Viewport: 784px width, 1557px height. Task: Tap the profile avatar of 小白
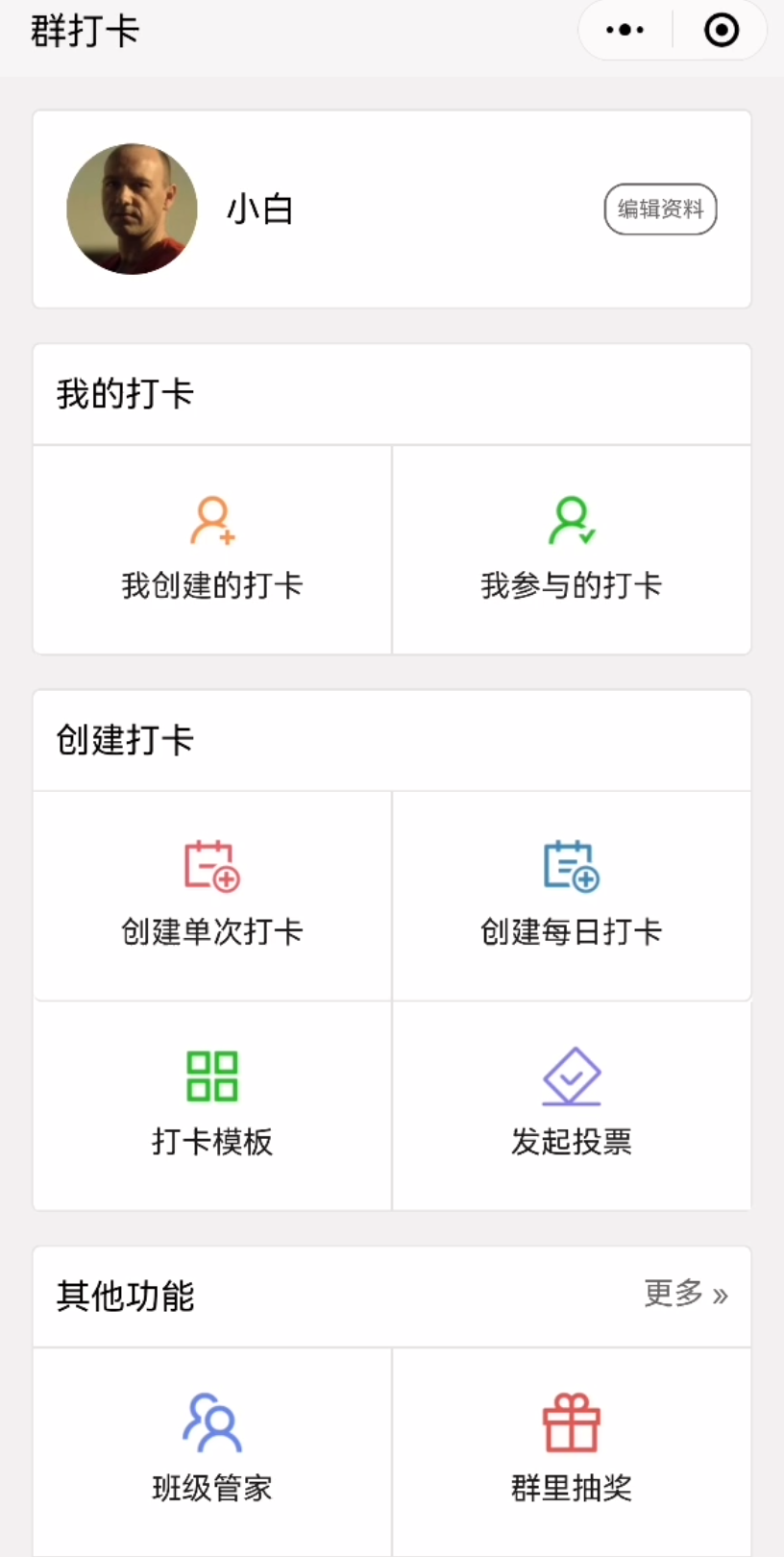coord(132,209)
